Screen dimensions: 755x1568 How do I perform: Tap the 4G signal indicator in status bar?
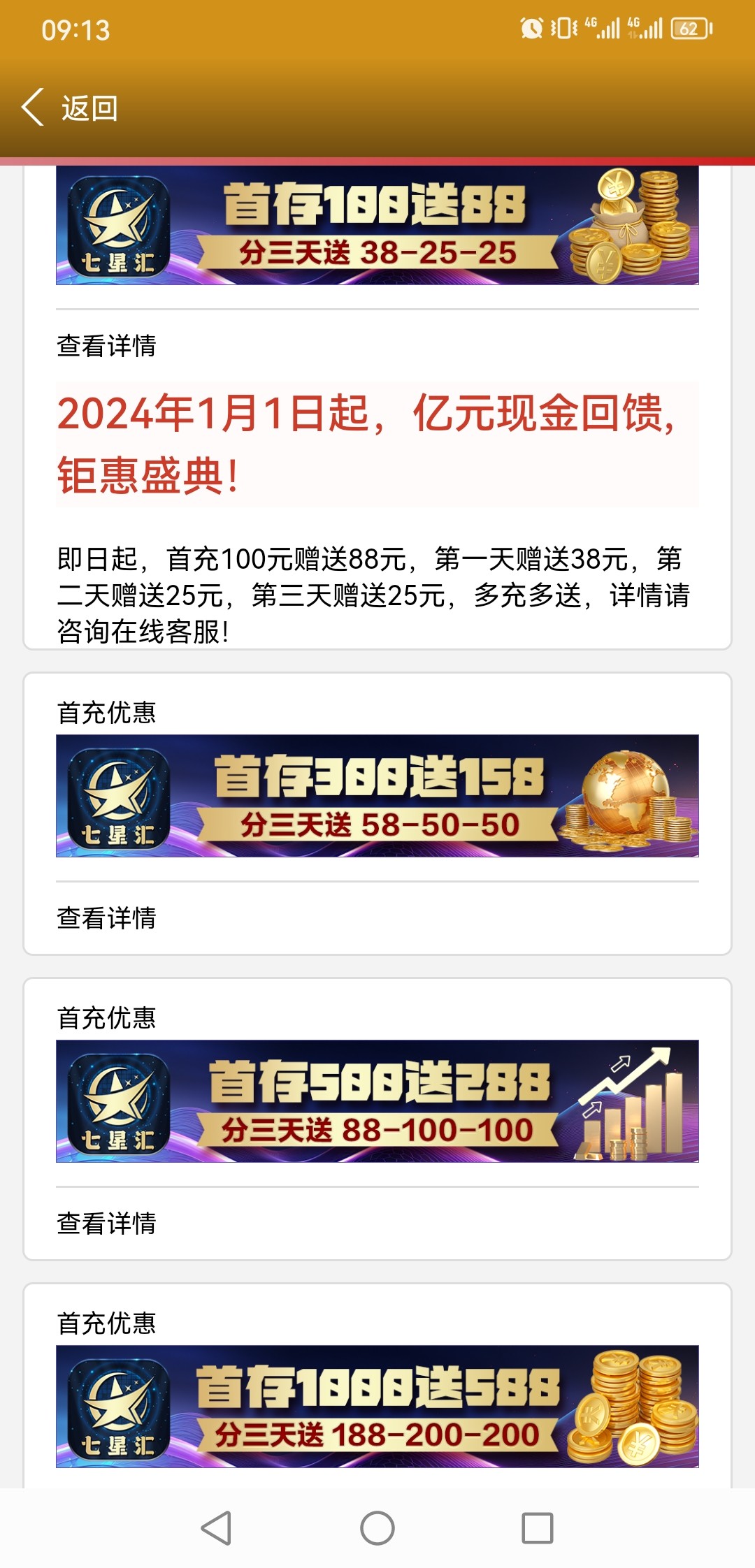601,27
